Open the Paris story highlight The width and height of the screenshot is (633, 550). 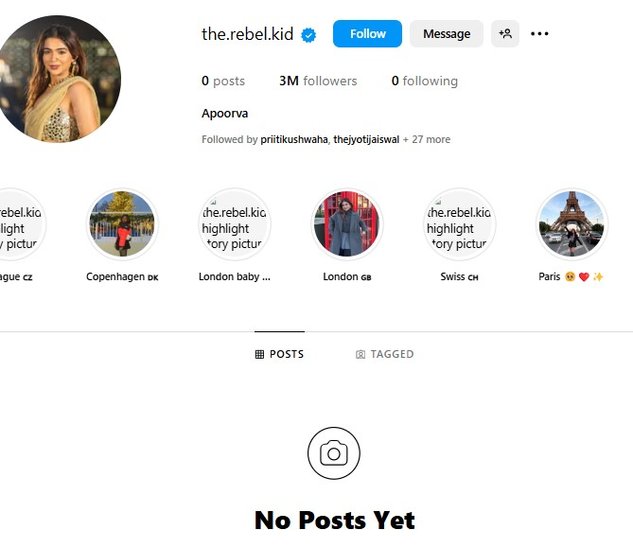coord(572,224)
